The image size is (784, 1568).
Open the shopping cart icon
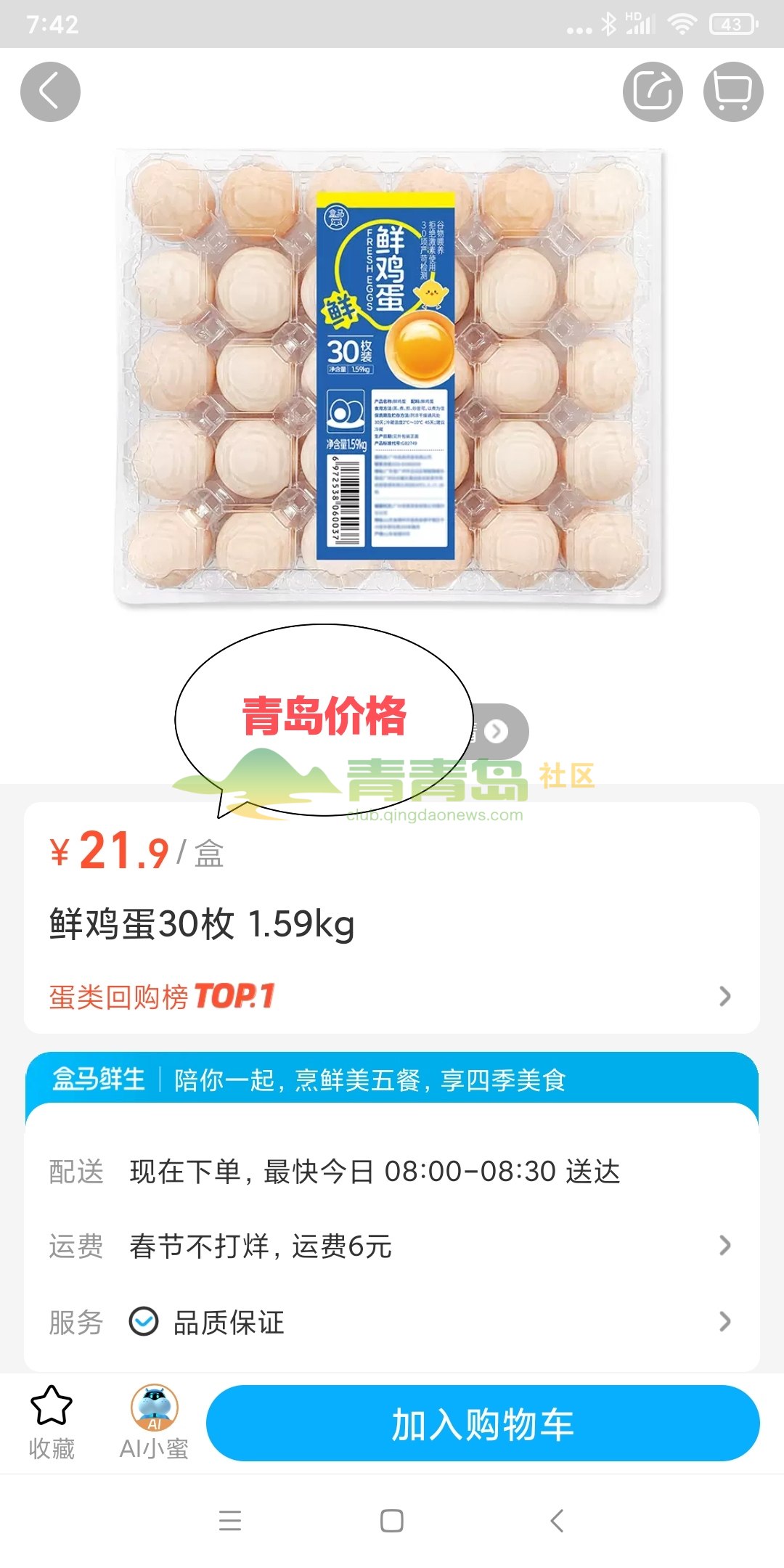[x=733, y=92]
